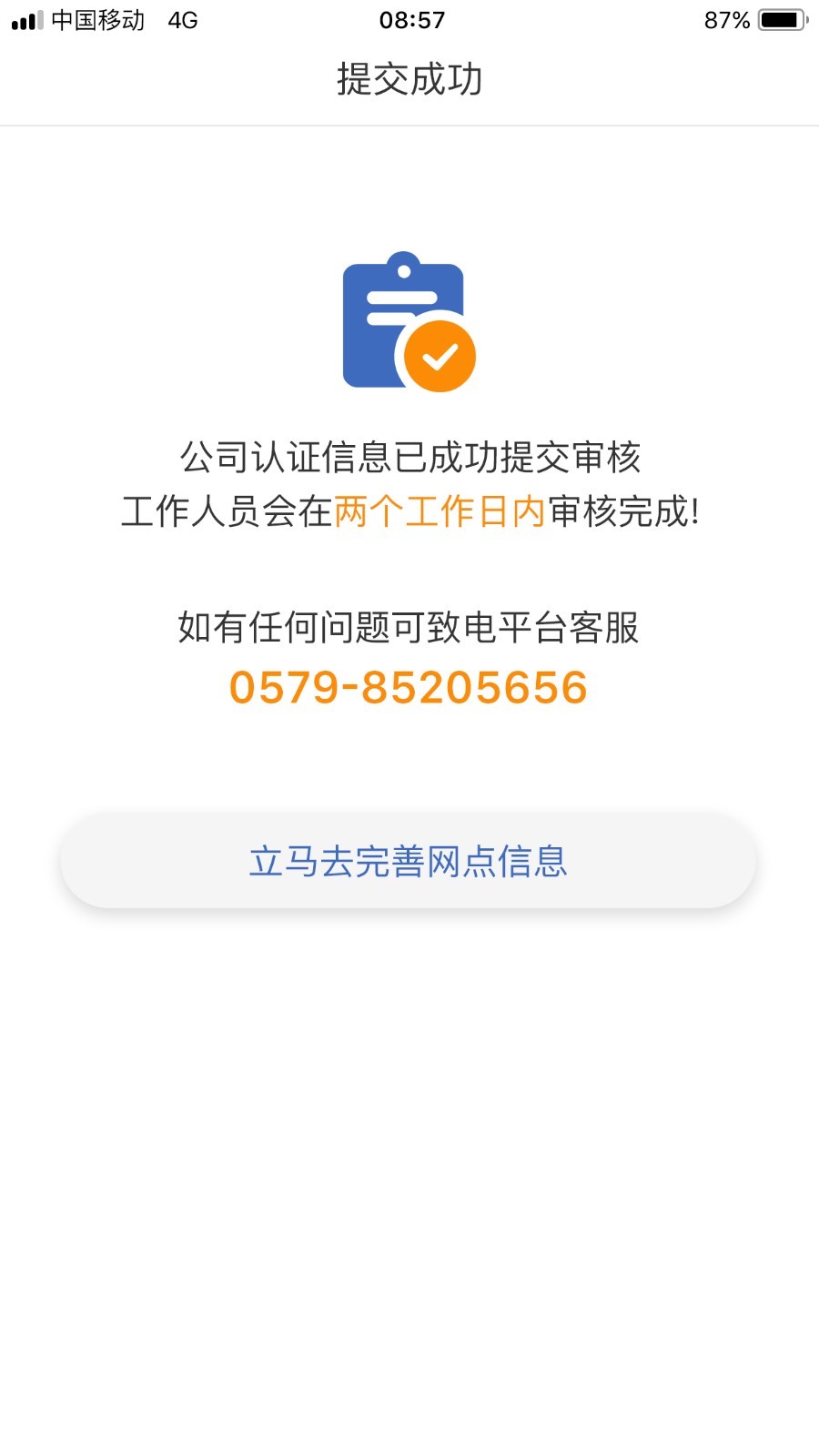The width and height of the screenshot is (819, 1456).
Task: Click the cellular signal strength indicator
Action: coord(27,18)
